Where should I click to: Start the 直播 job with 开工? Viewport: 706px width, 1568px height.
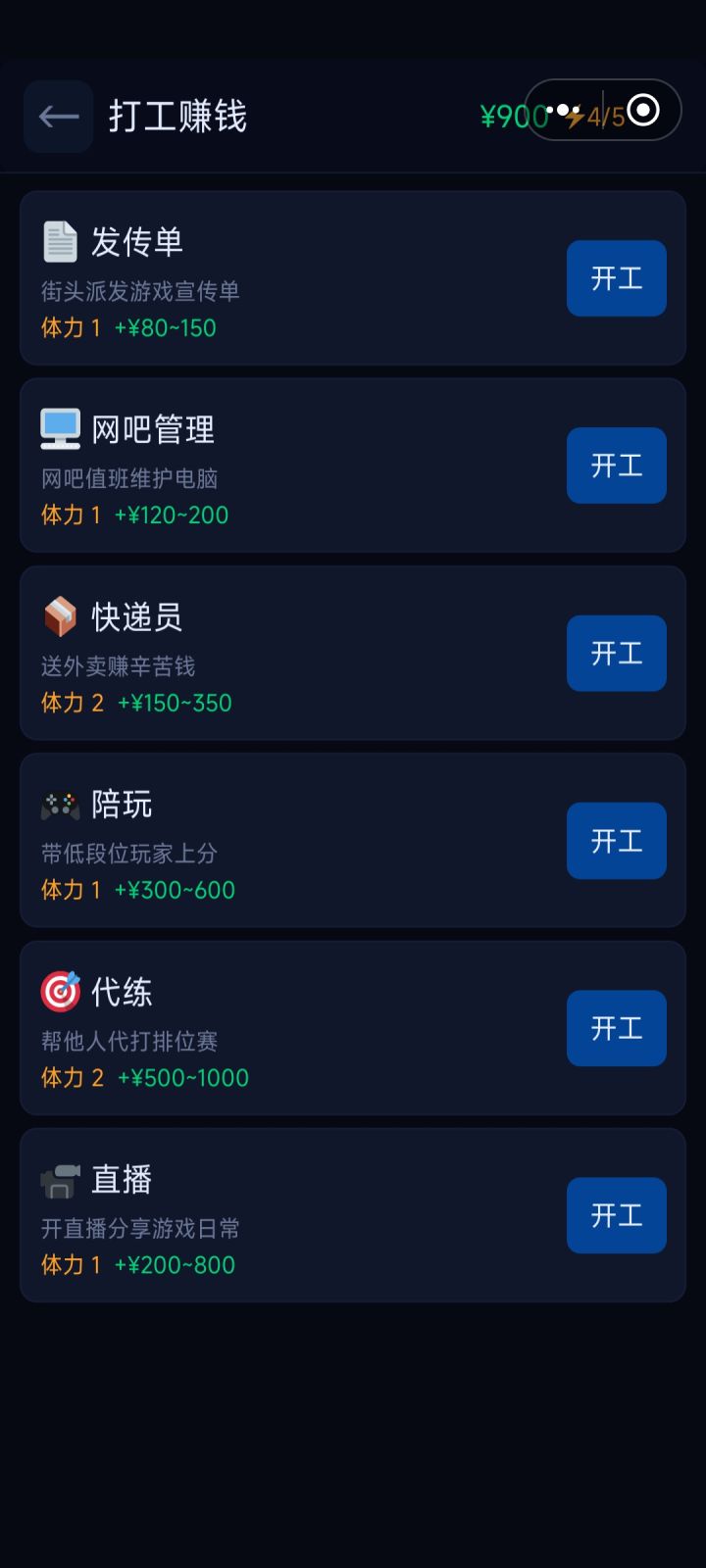click(616, 1215)
